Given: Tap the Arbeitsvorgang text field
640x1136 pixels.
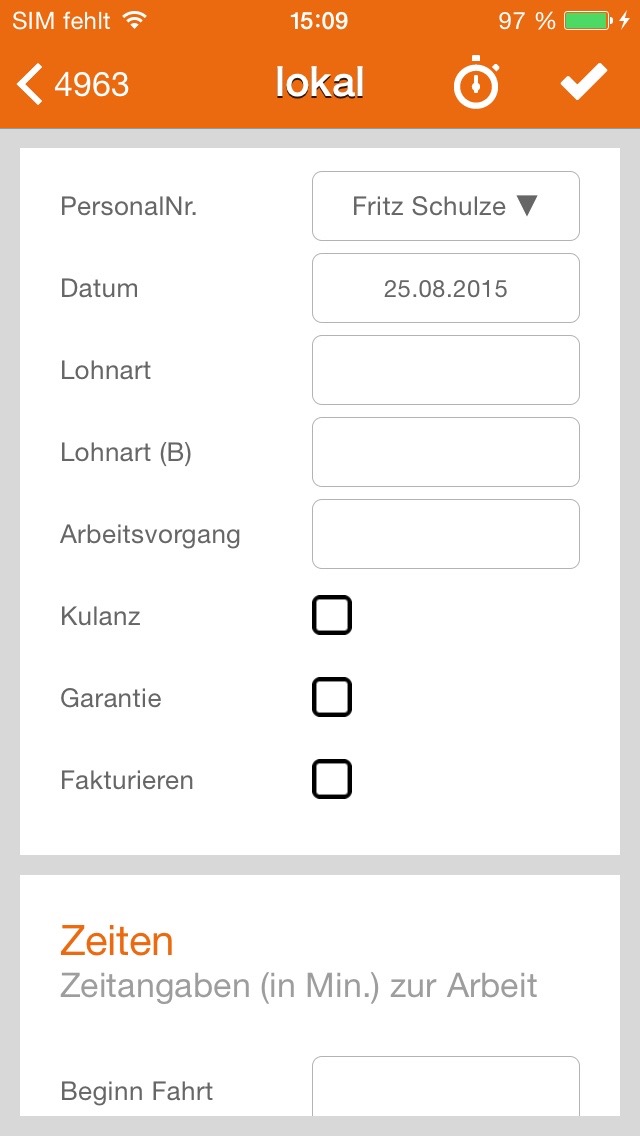Looking at the screenshot, I should (446, 534).
